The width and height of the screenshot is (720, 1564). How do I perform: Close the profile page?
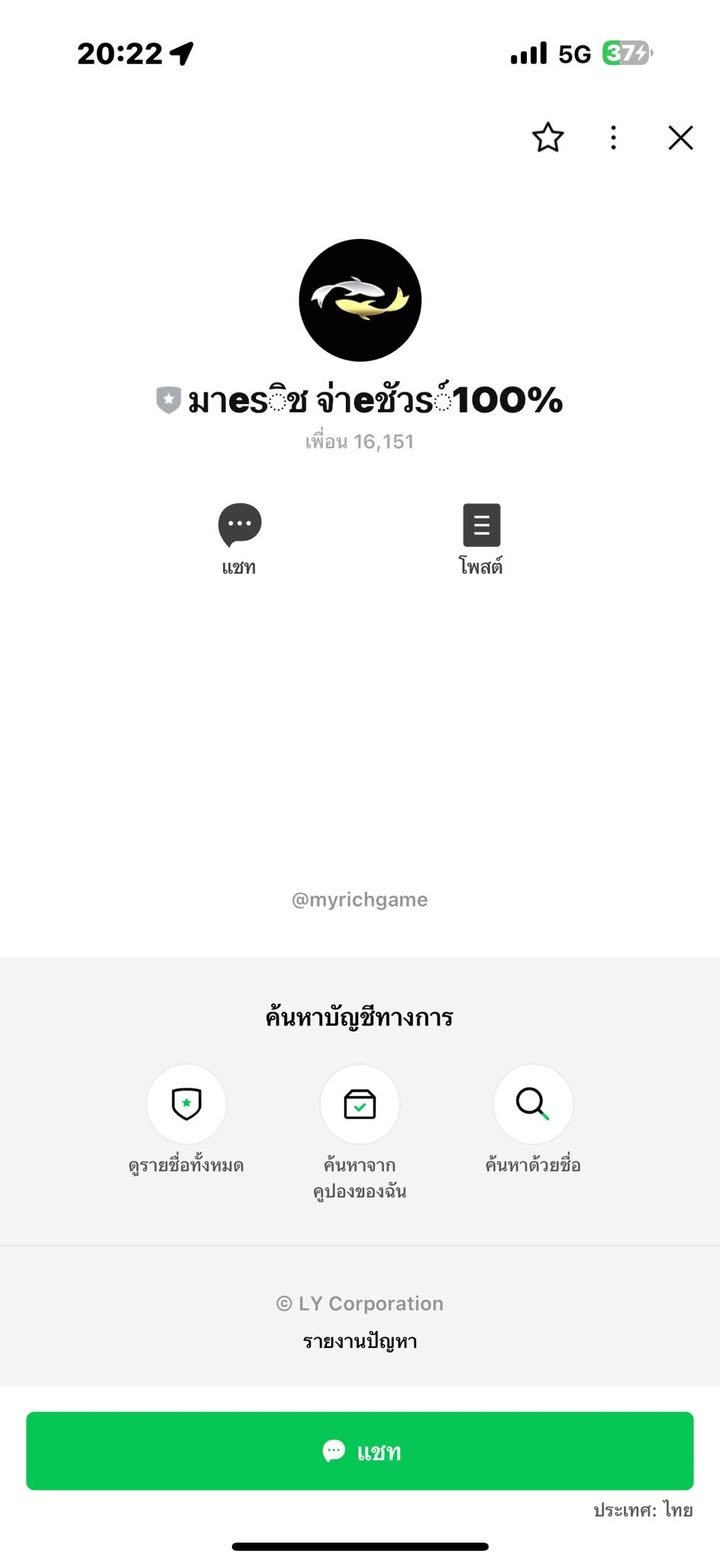[x=680, y=138]
